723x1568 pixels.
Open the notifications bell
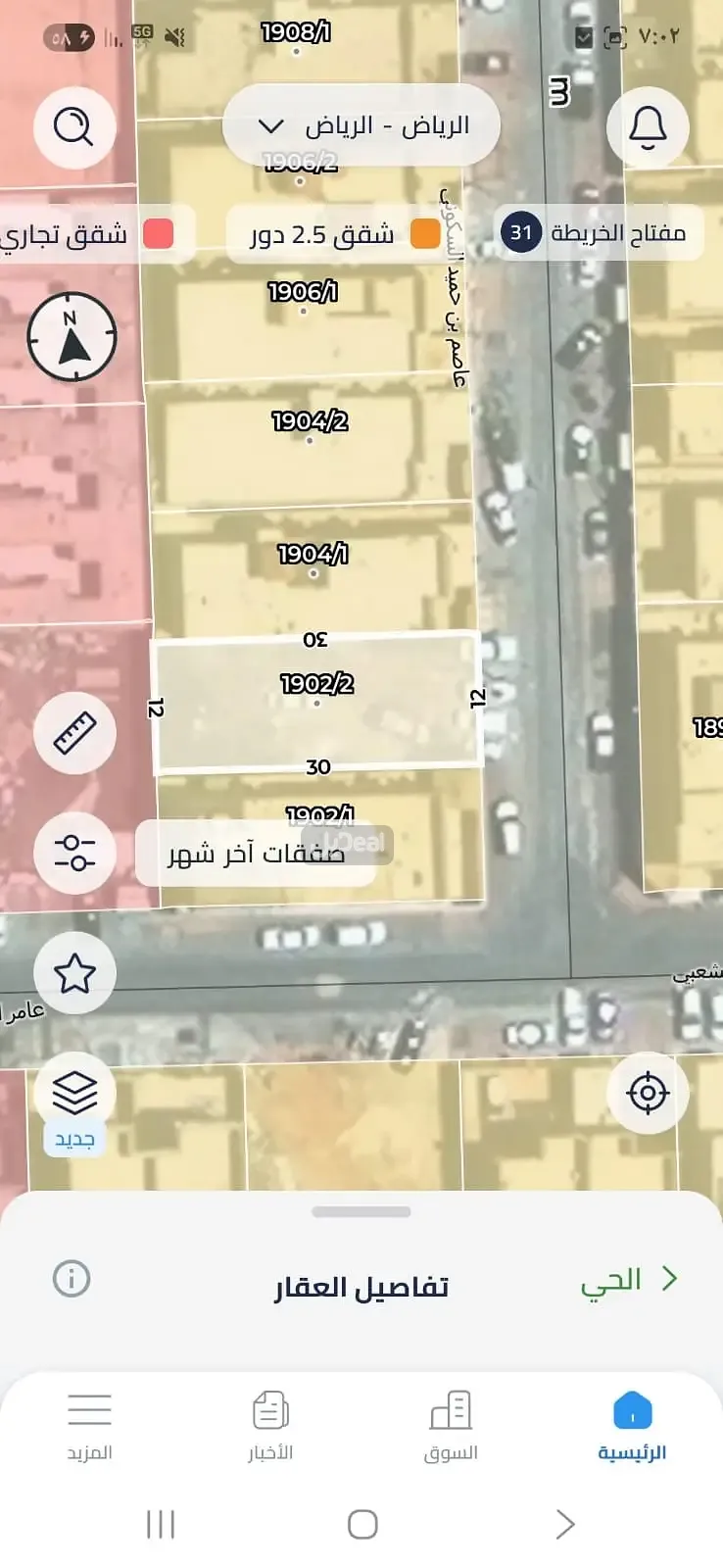coord(648,127)
